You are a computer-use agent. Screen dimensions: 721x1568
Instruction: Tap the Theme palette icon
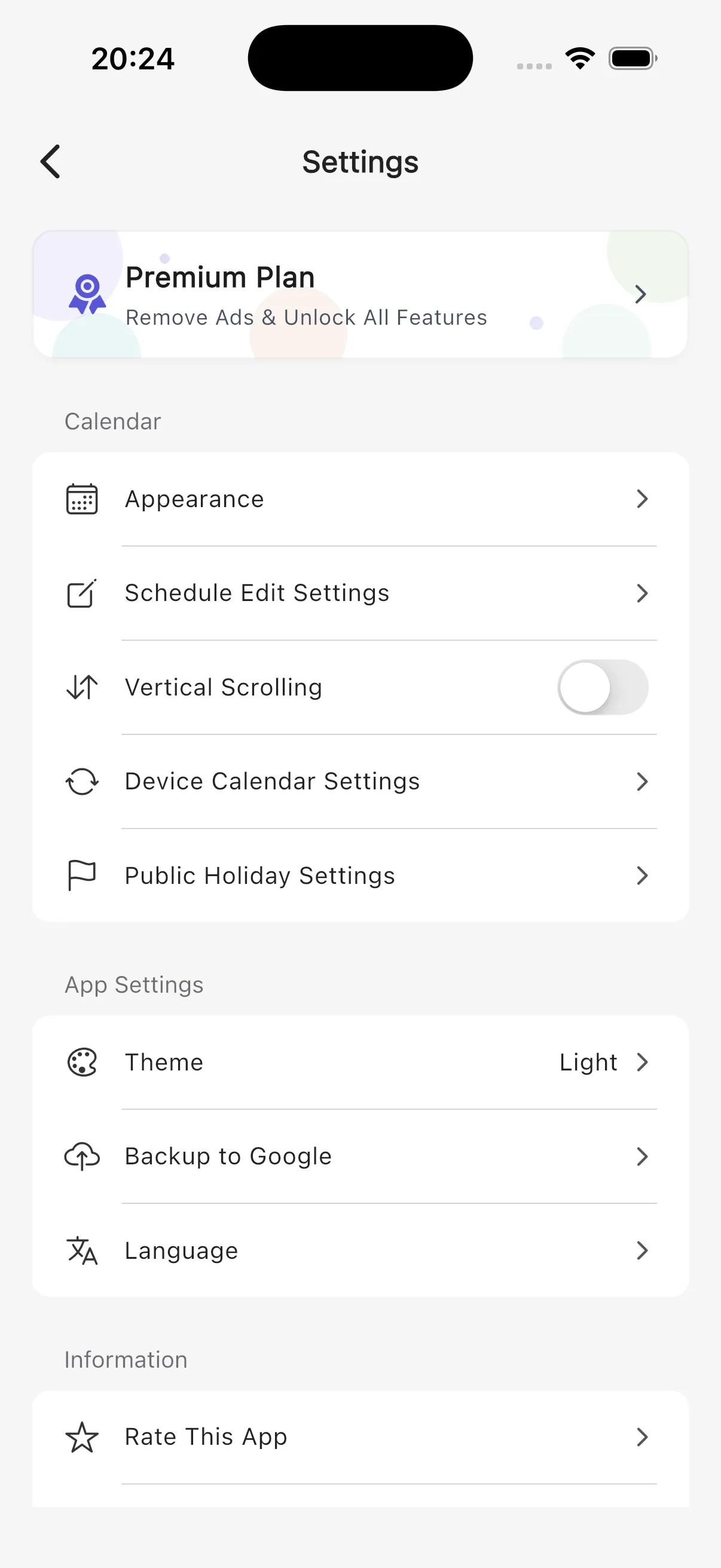82,1062
